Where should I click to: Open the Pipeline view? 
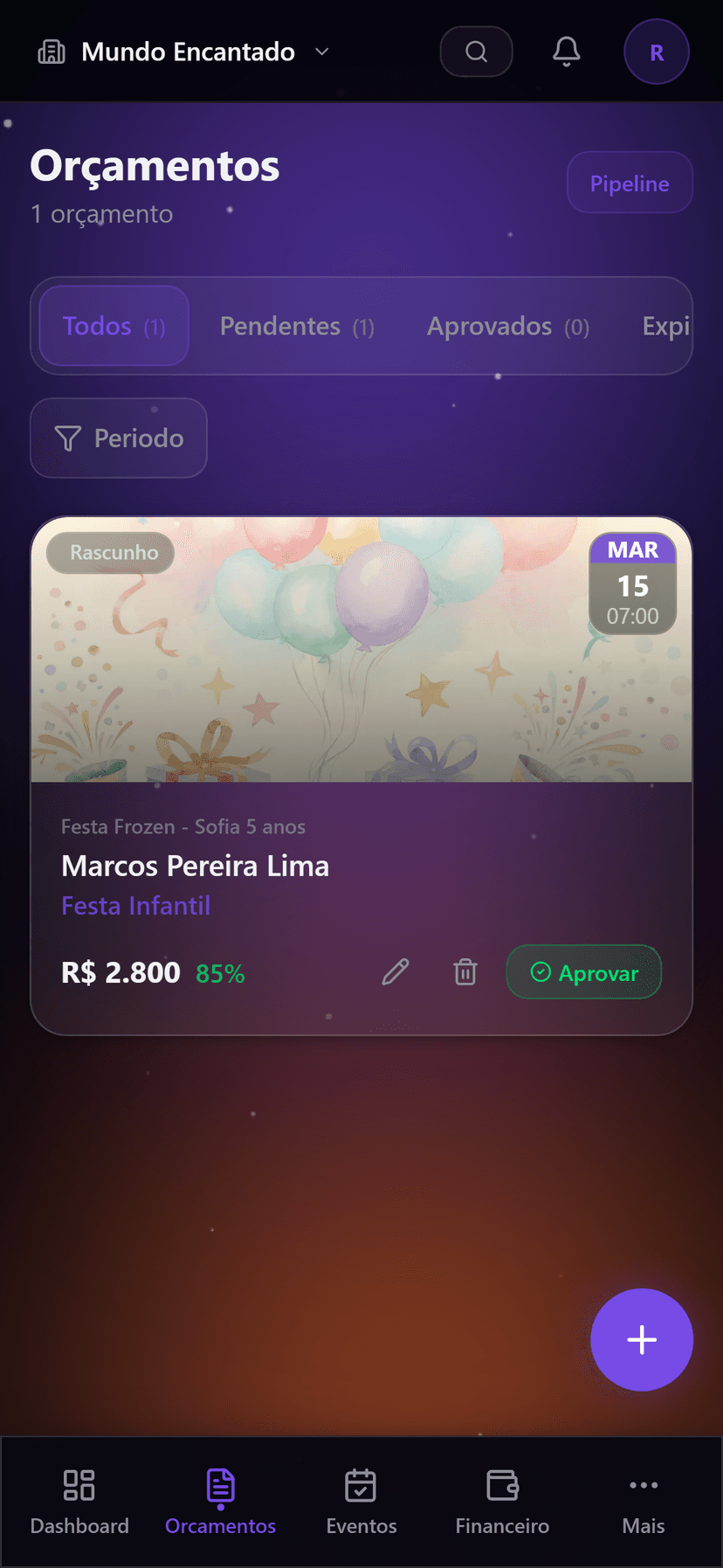[630, 182]
